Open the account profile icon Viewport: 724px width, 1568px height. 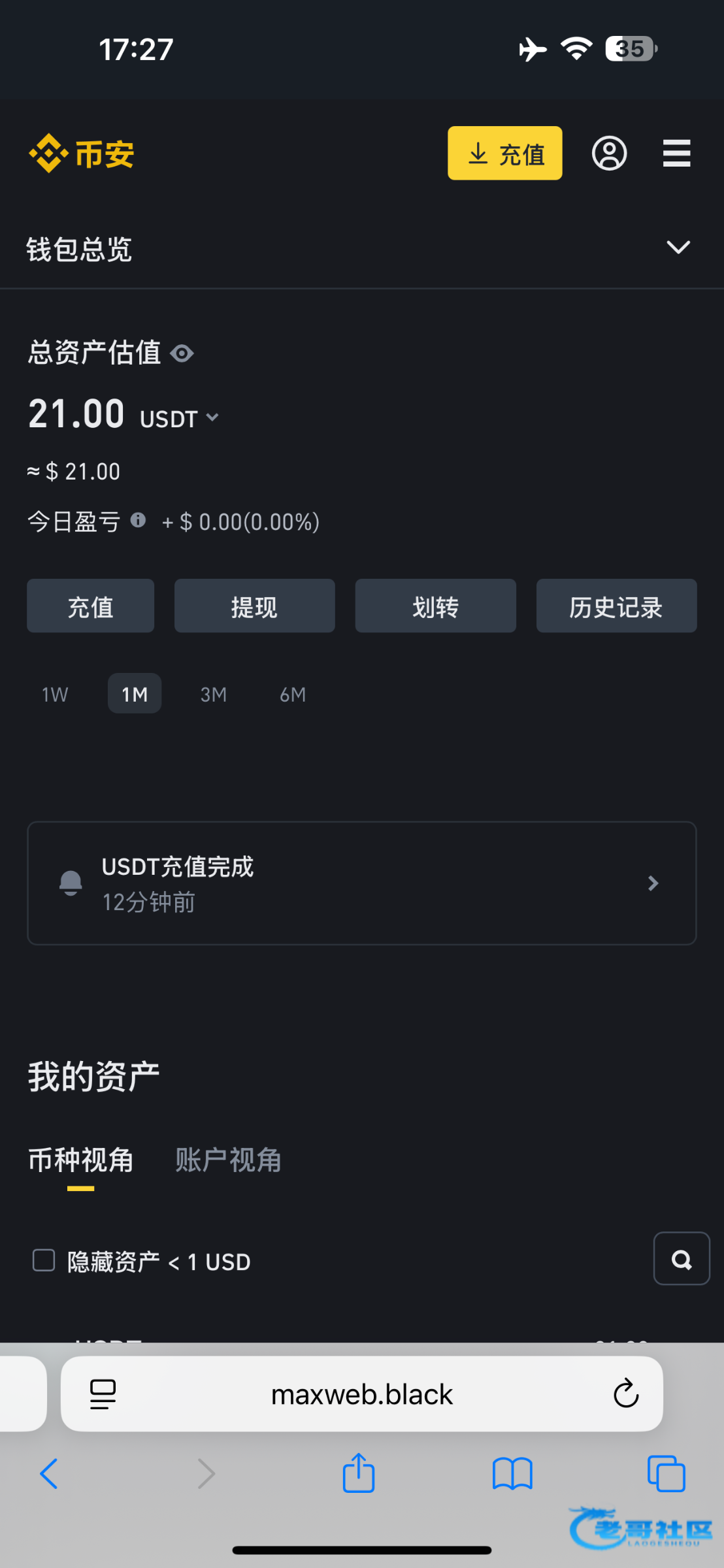[x=609, y=154]
